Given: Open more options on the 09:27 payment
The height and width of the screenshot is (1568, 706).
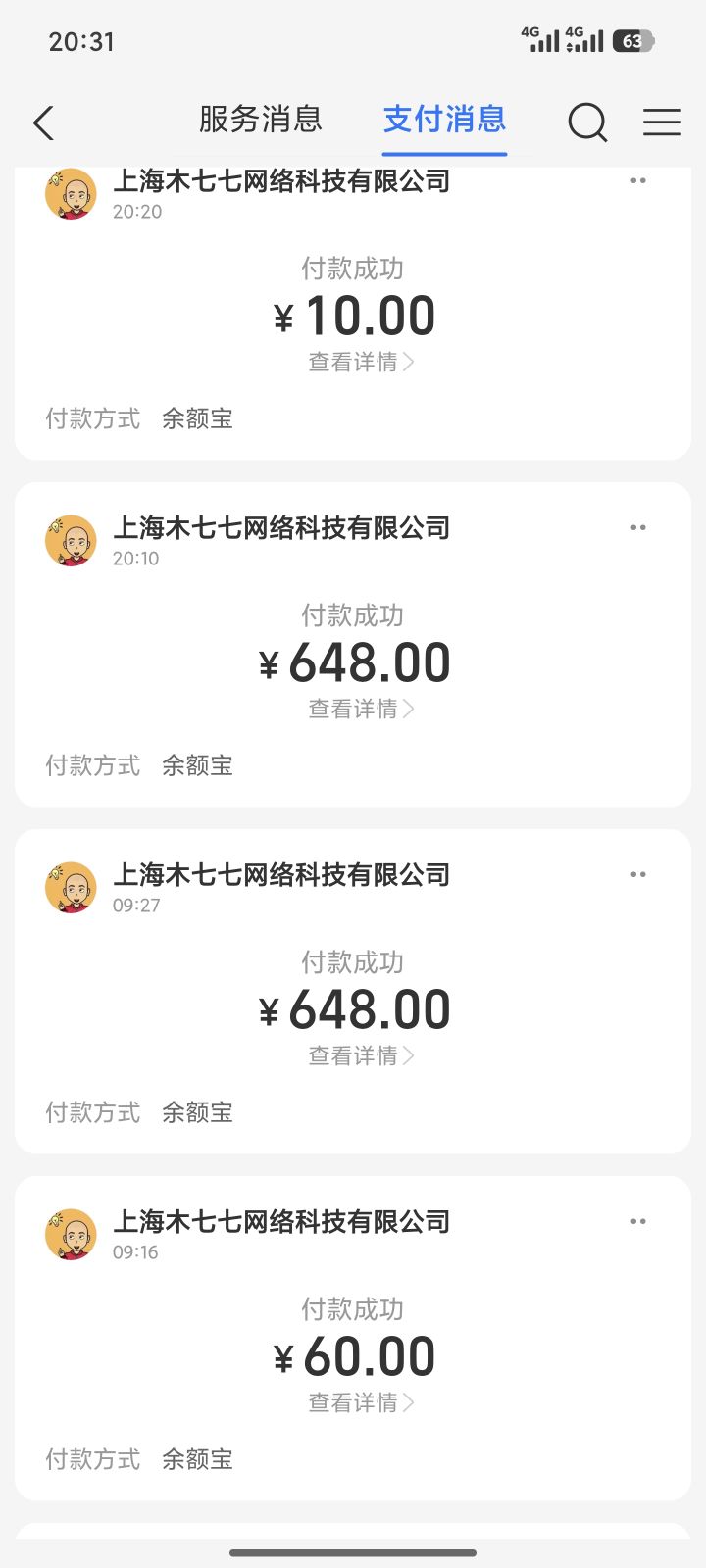Looking at the screenshot, I should [638, 875].
